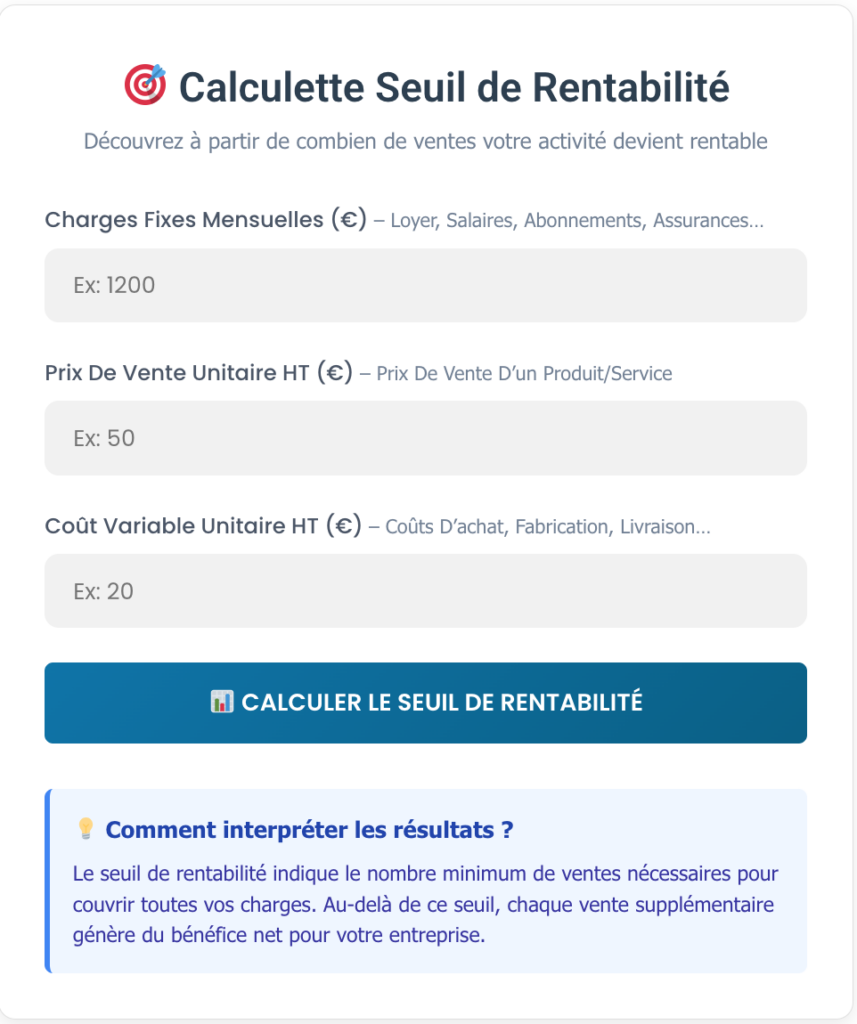Click the placeholder text Ex: 50
The image size is (857, 1024).
(102, 438)
